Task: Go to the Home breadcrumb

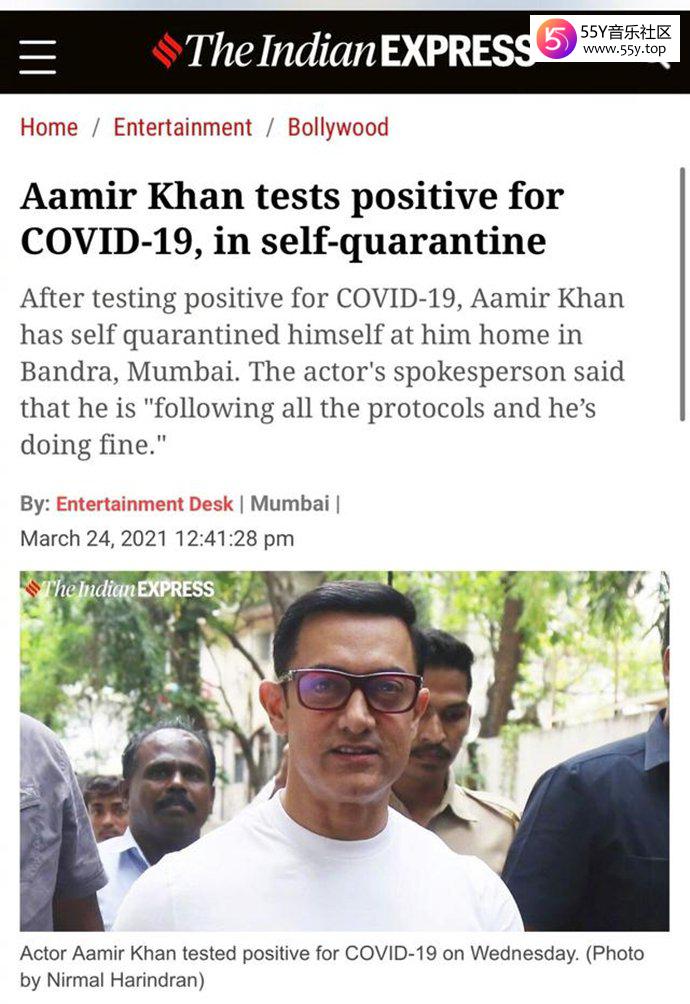Action: point(49,128)
